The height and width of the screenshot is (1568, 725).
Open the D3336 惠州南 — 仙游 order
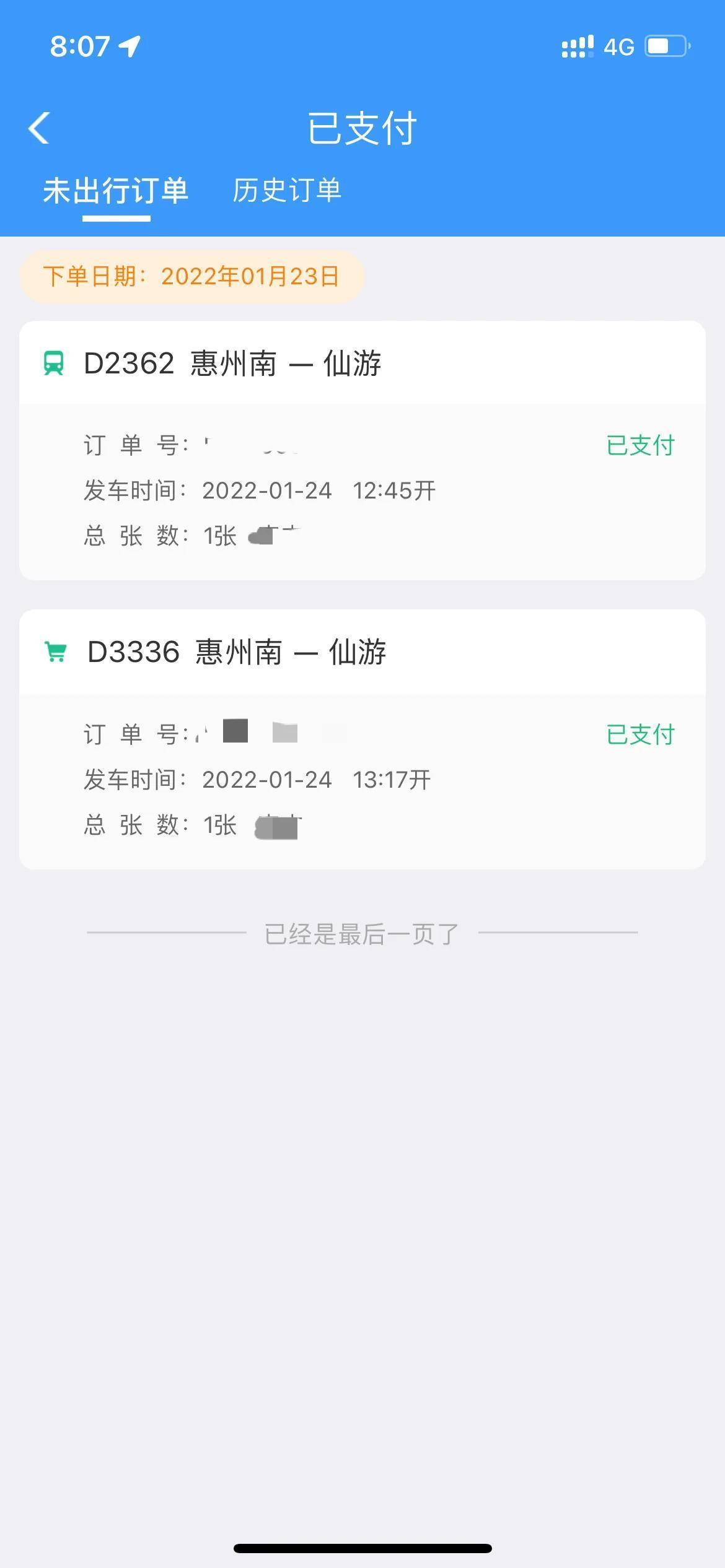[362, 739]
